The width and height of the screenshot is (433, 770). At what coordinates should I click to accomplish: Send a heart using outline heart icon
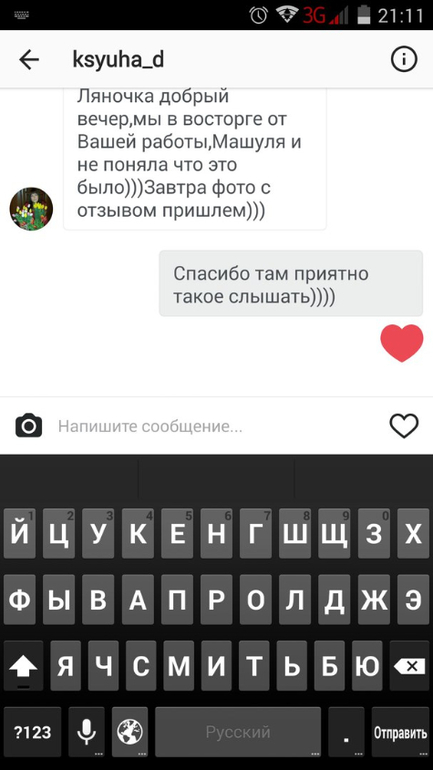404,426
